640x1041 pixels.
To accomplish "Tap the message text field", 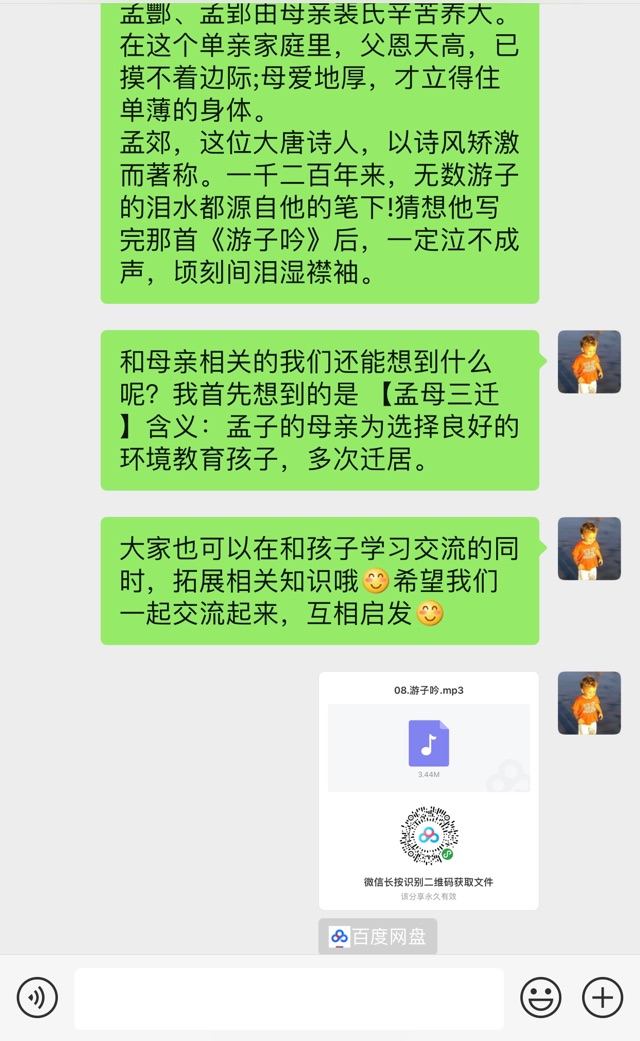I will pyautogui.click(x=288, y=998).
